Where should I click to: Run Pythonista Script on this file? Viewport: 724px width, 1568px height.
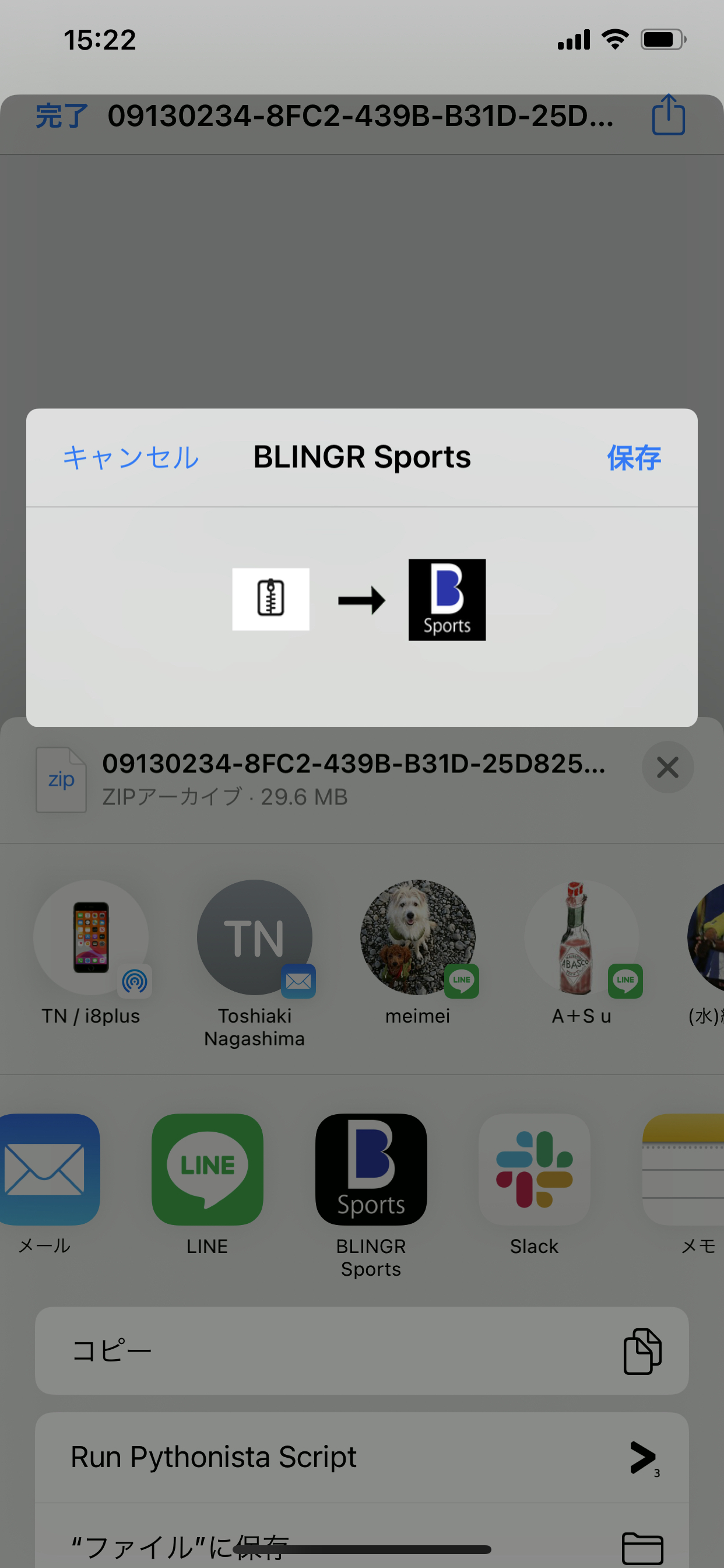(x=361, y=1457)
